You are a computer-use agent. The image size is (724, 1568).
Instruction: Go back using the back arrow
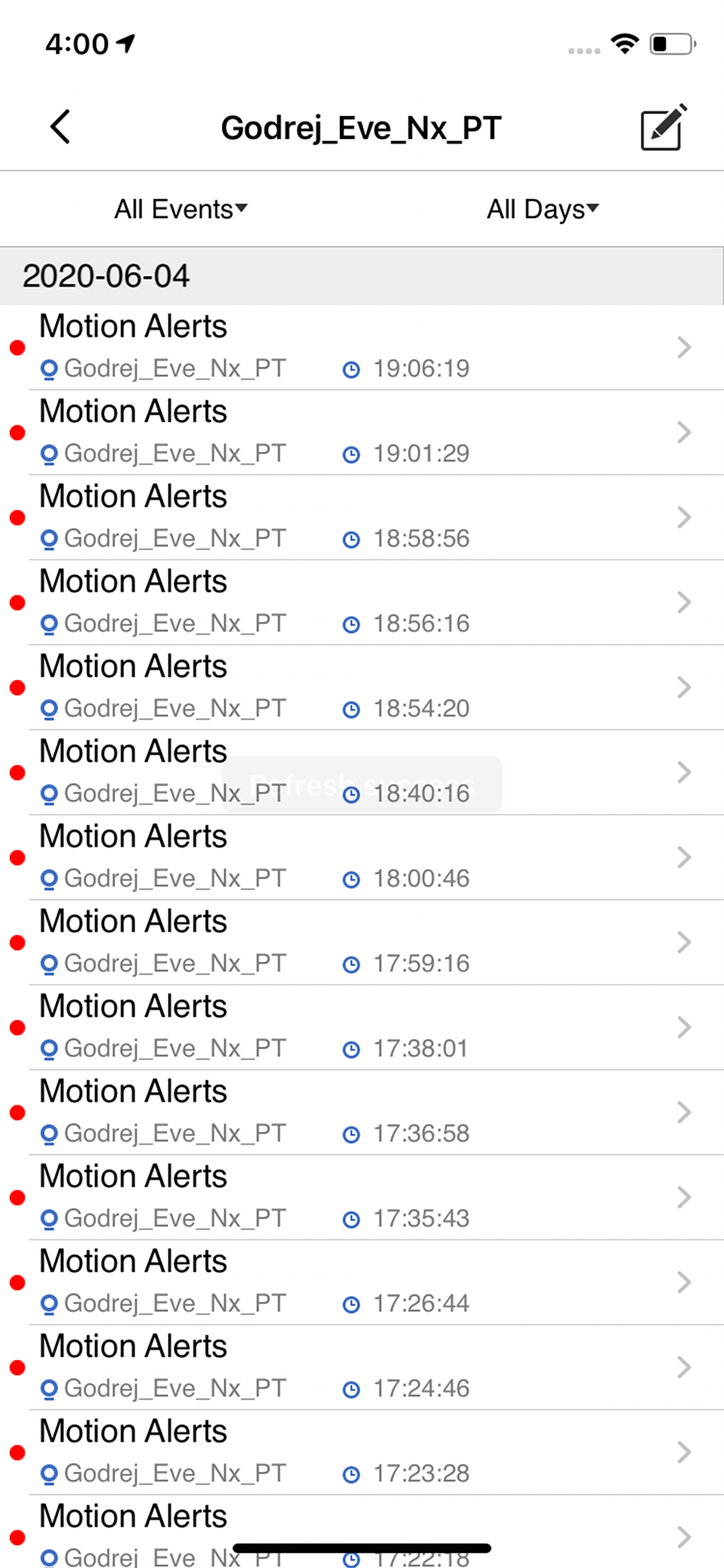[60, 127]
